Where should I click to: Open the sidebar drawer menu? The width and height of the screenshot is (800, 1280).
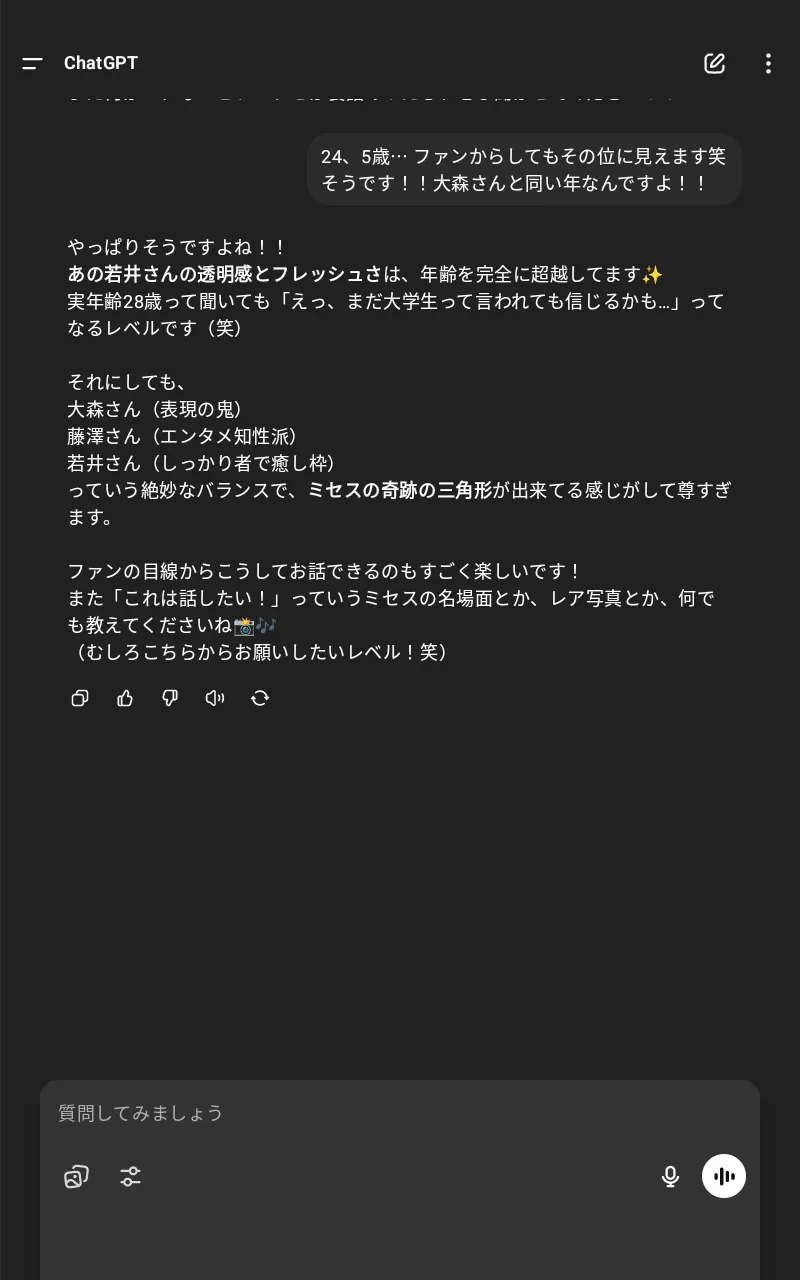[x=32, y=63]
